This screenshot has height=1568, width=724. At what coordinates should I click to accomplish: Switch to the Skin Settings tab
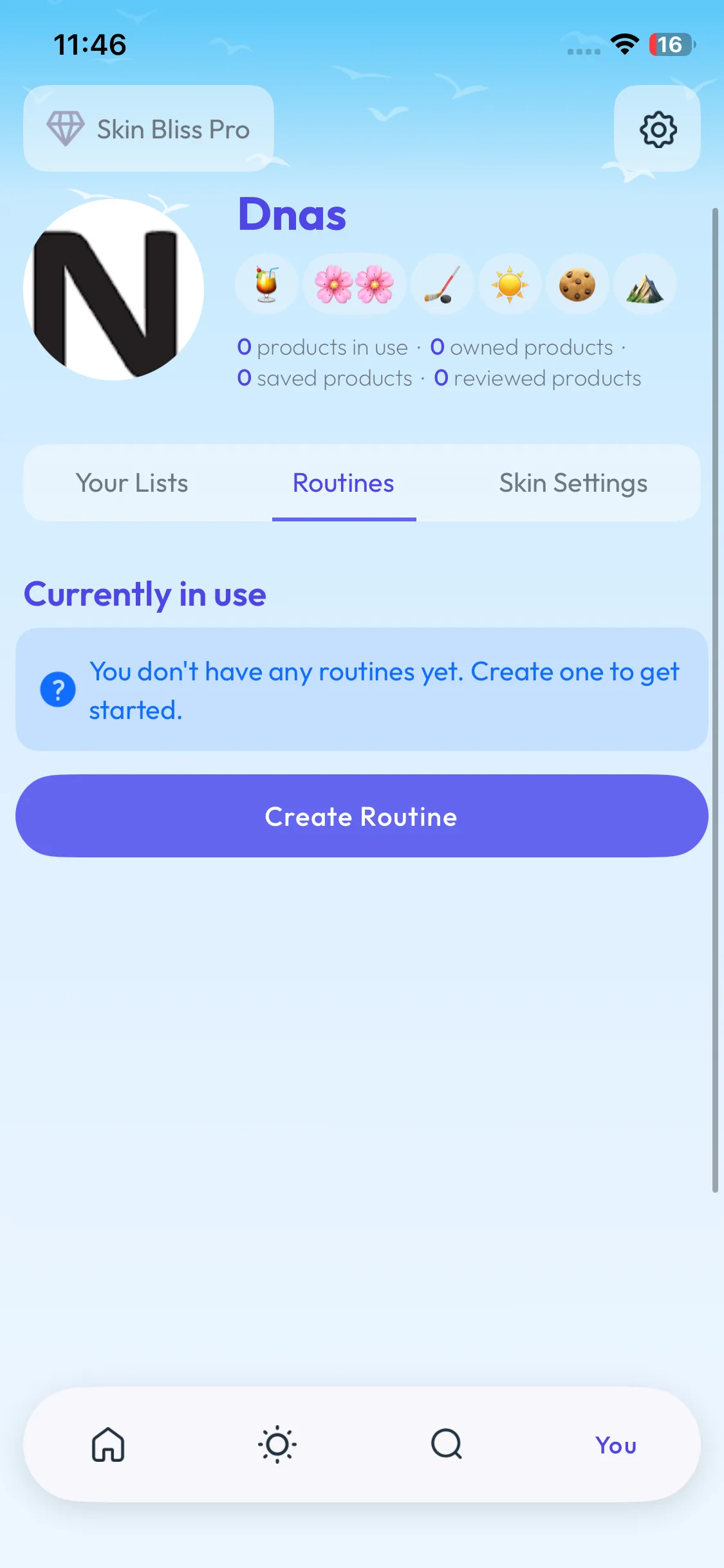pyautogui.click(x=573, y=483)
